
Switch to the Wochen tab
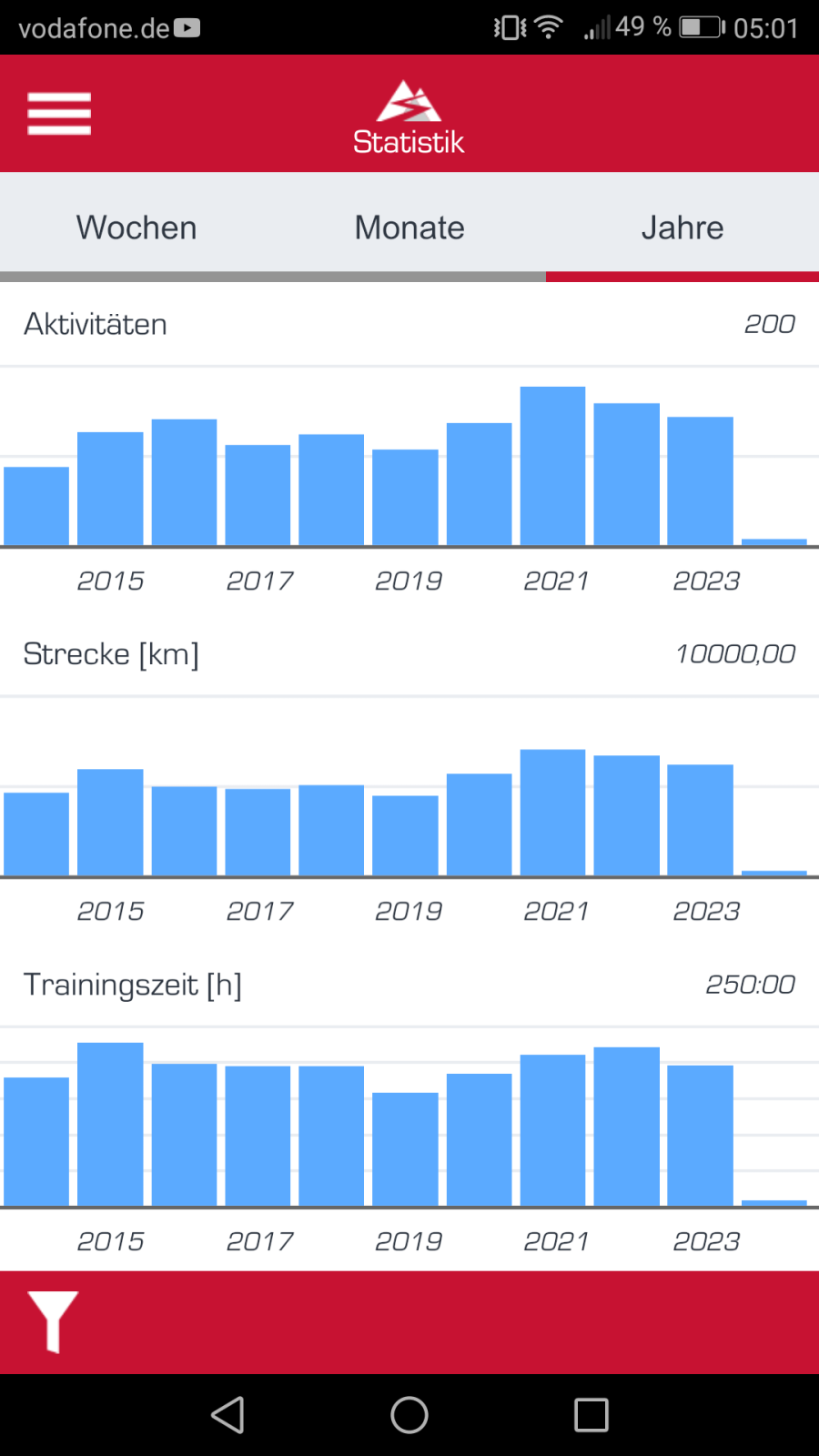coord(136,227)
